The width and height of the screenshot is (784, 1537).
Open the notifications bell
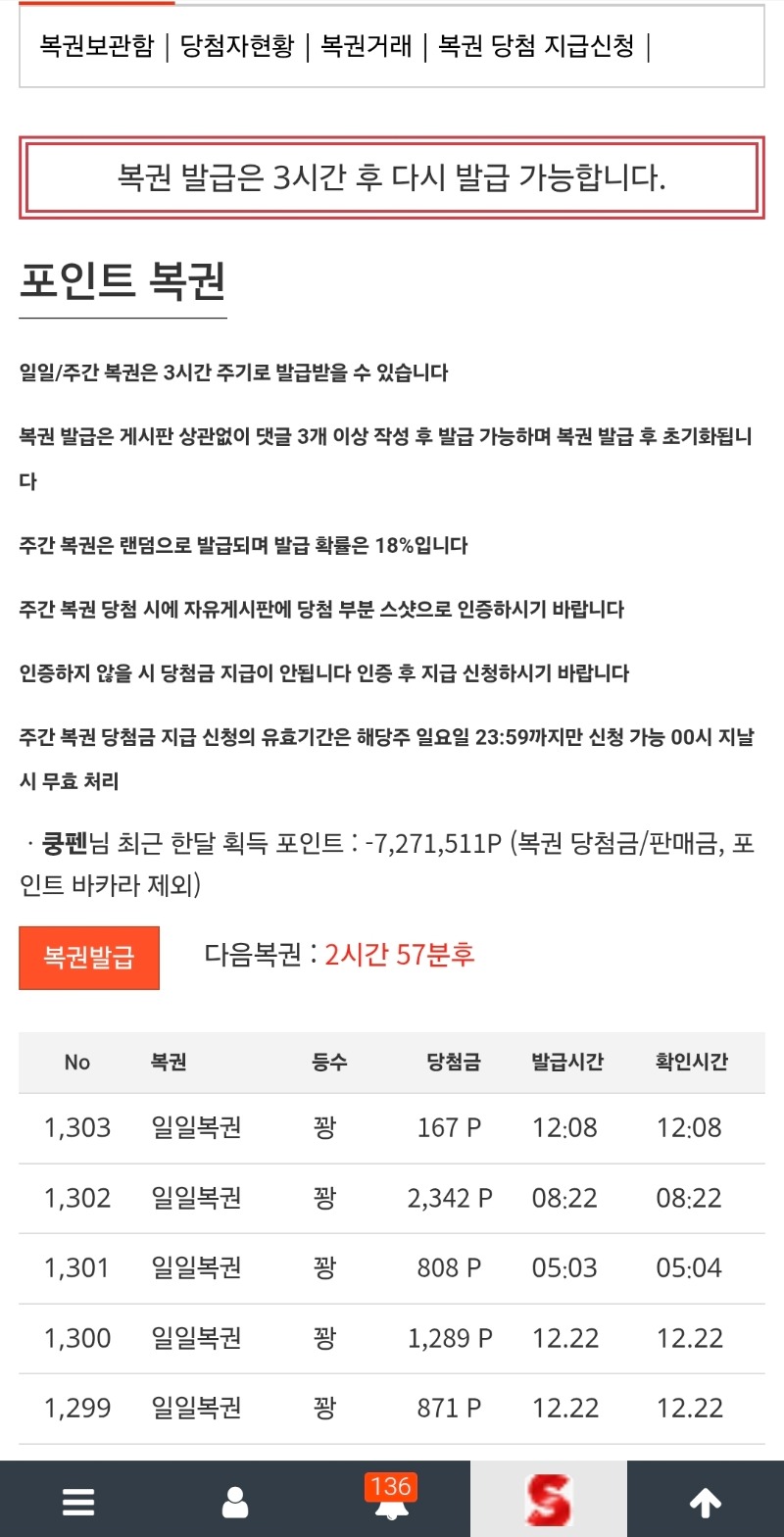coord(392,1501)
